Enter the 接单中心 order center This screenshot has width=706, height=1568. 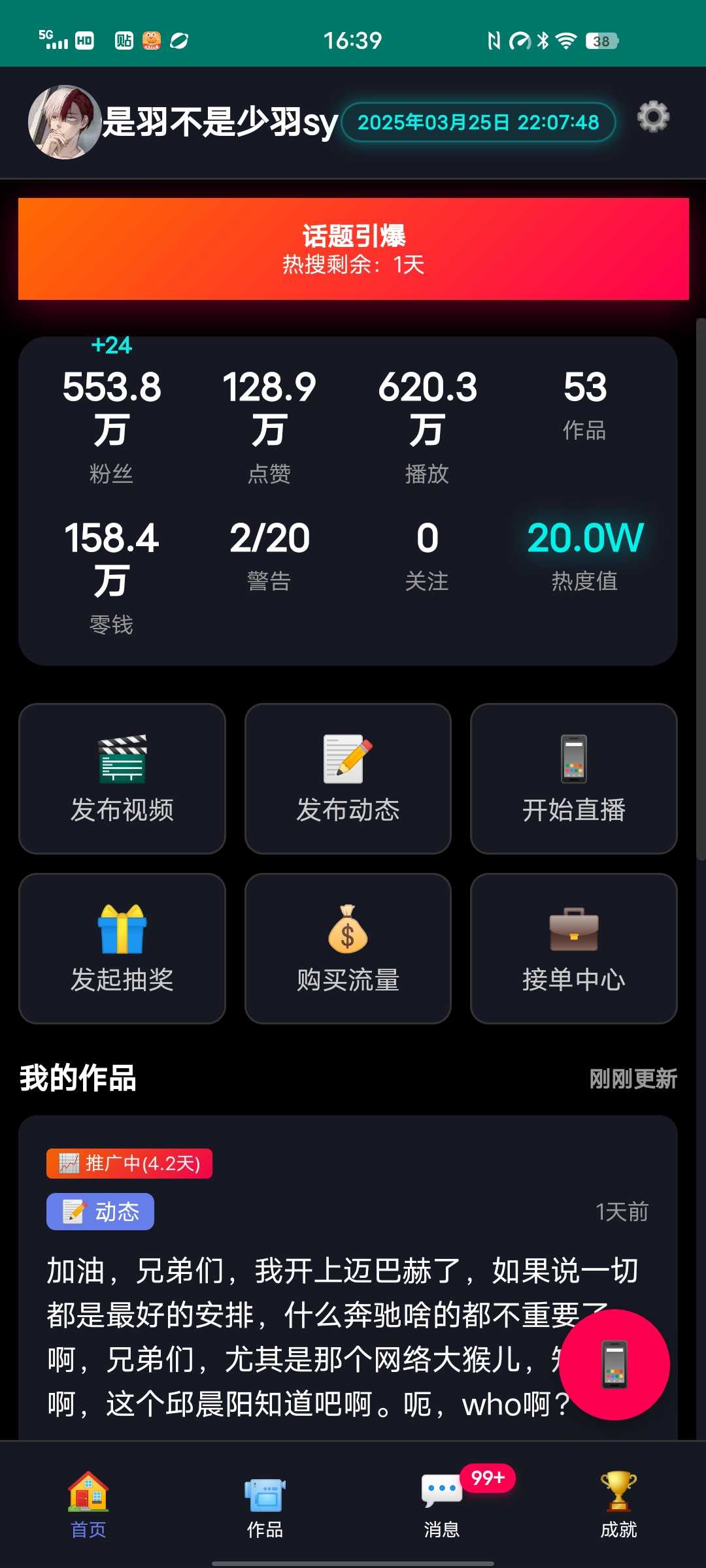[573, 948]
